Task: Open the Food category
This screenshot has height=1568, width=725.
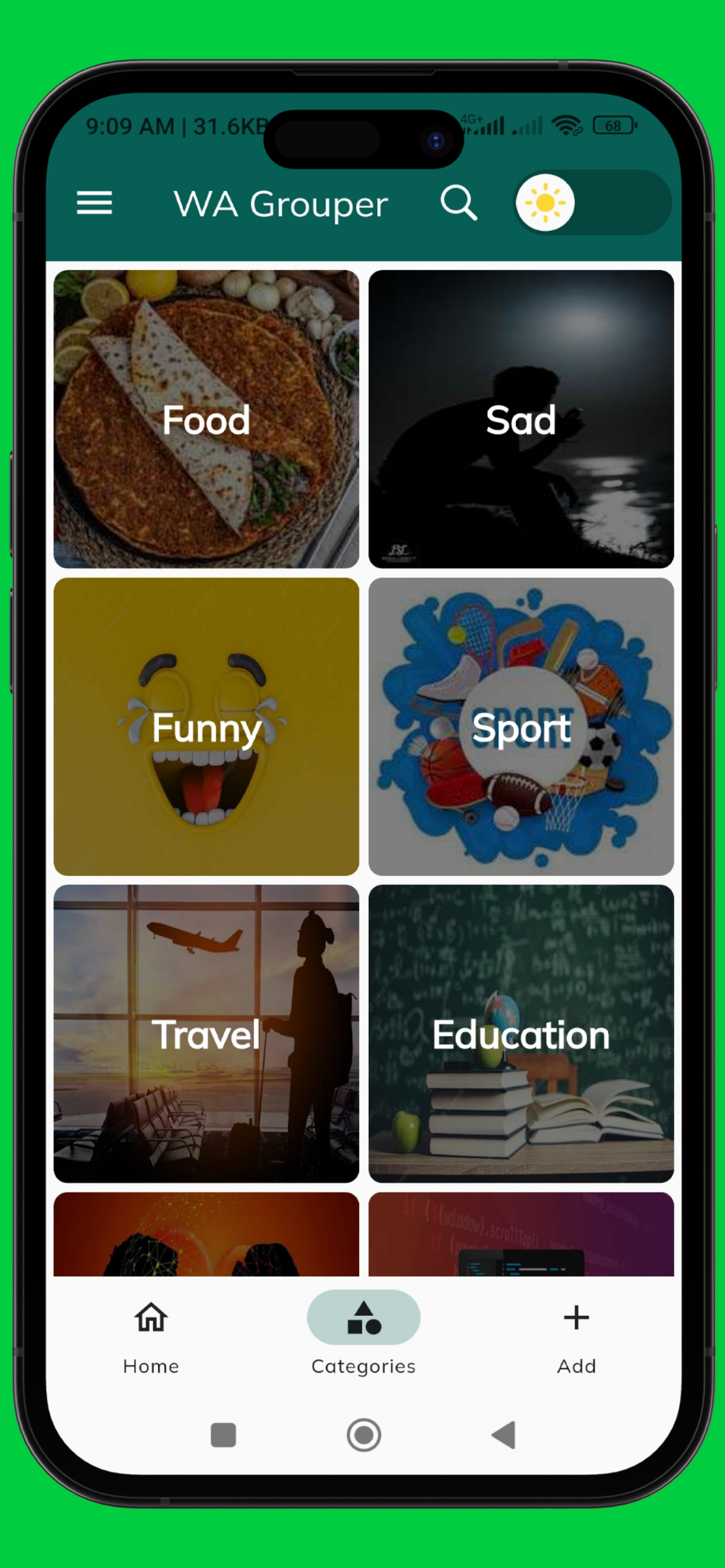Action: (x=206, y=419)
